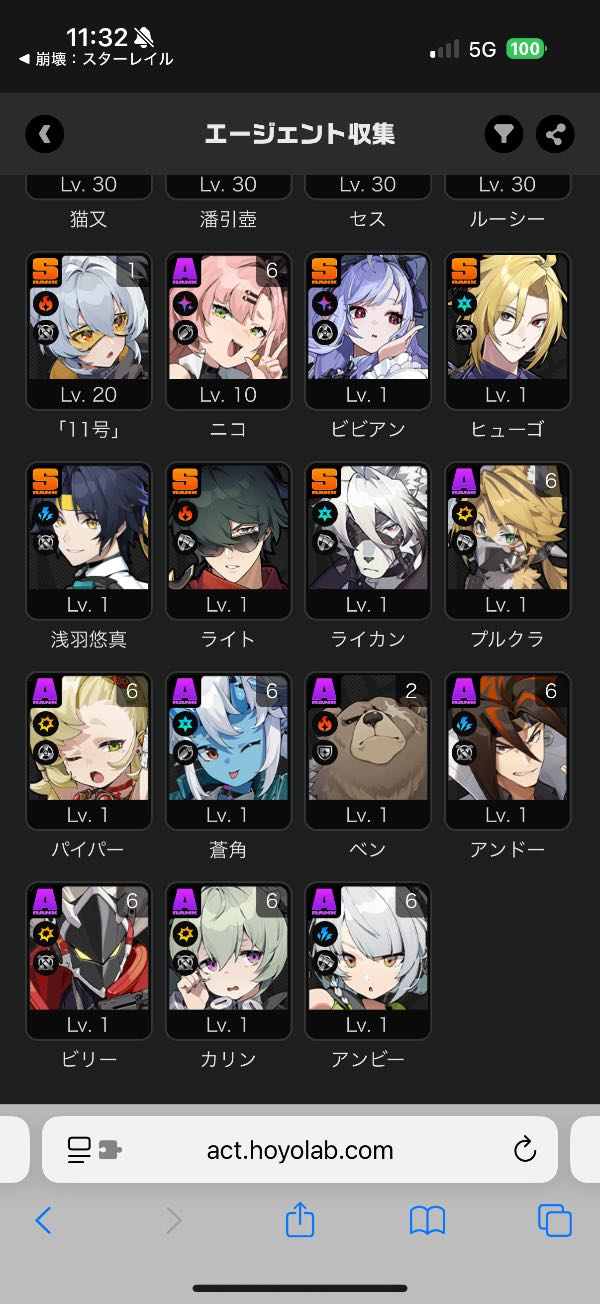Select the アンドー agent card
Screen dimensions: 600x1304
(507, 751)
